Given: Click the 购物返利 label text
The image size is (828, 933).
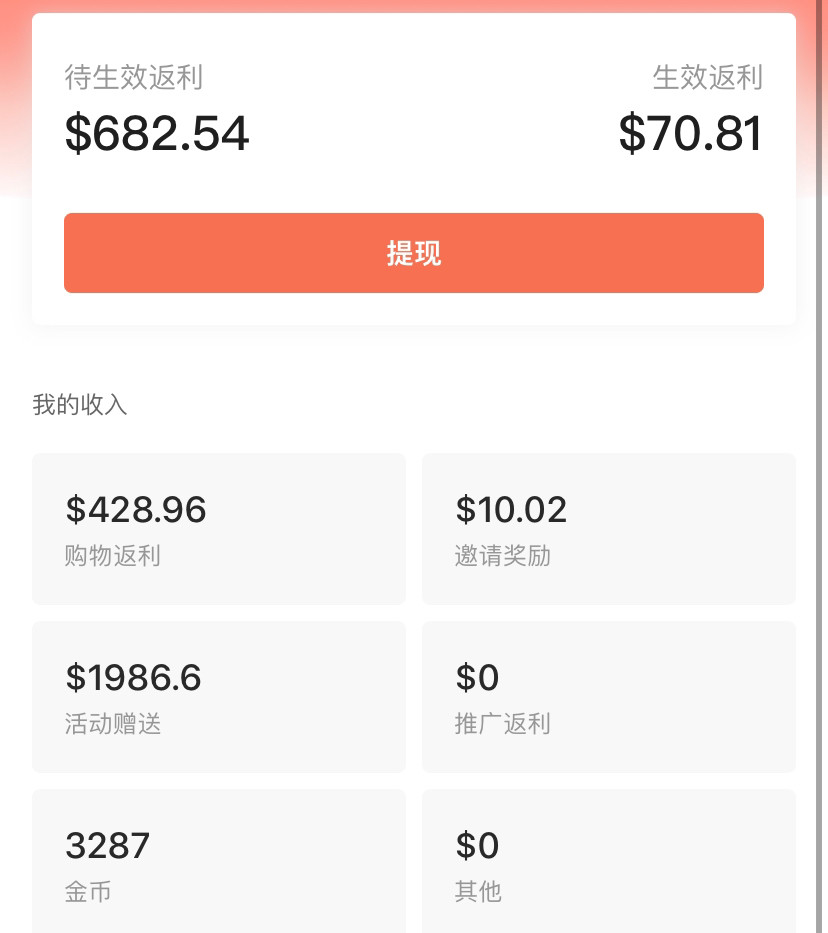Looking at the screenshot, I should click(112, 557).
